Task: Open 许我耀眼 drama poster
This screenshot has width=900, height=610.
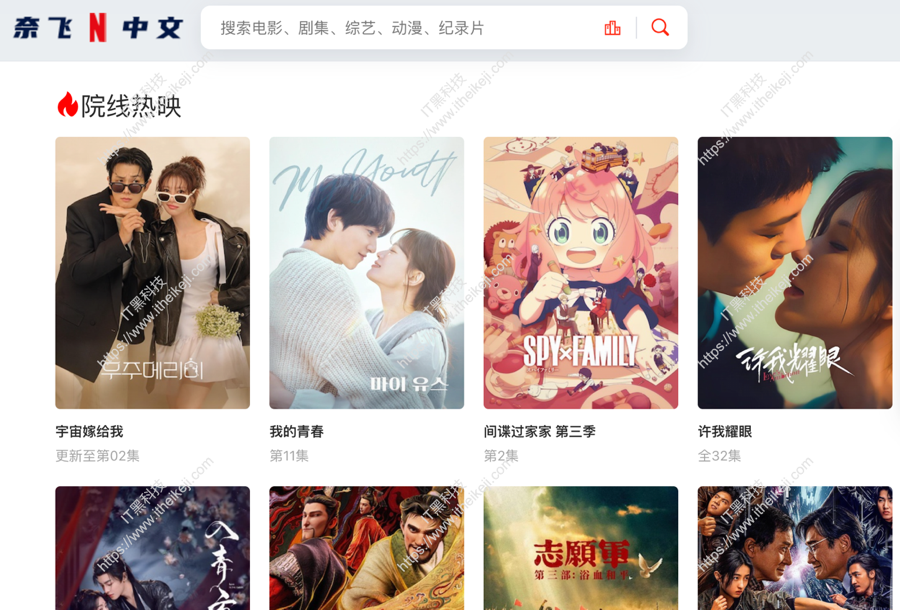Action: click(794, 272)
